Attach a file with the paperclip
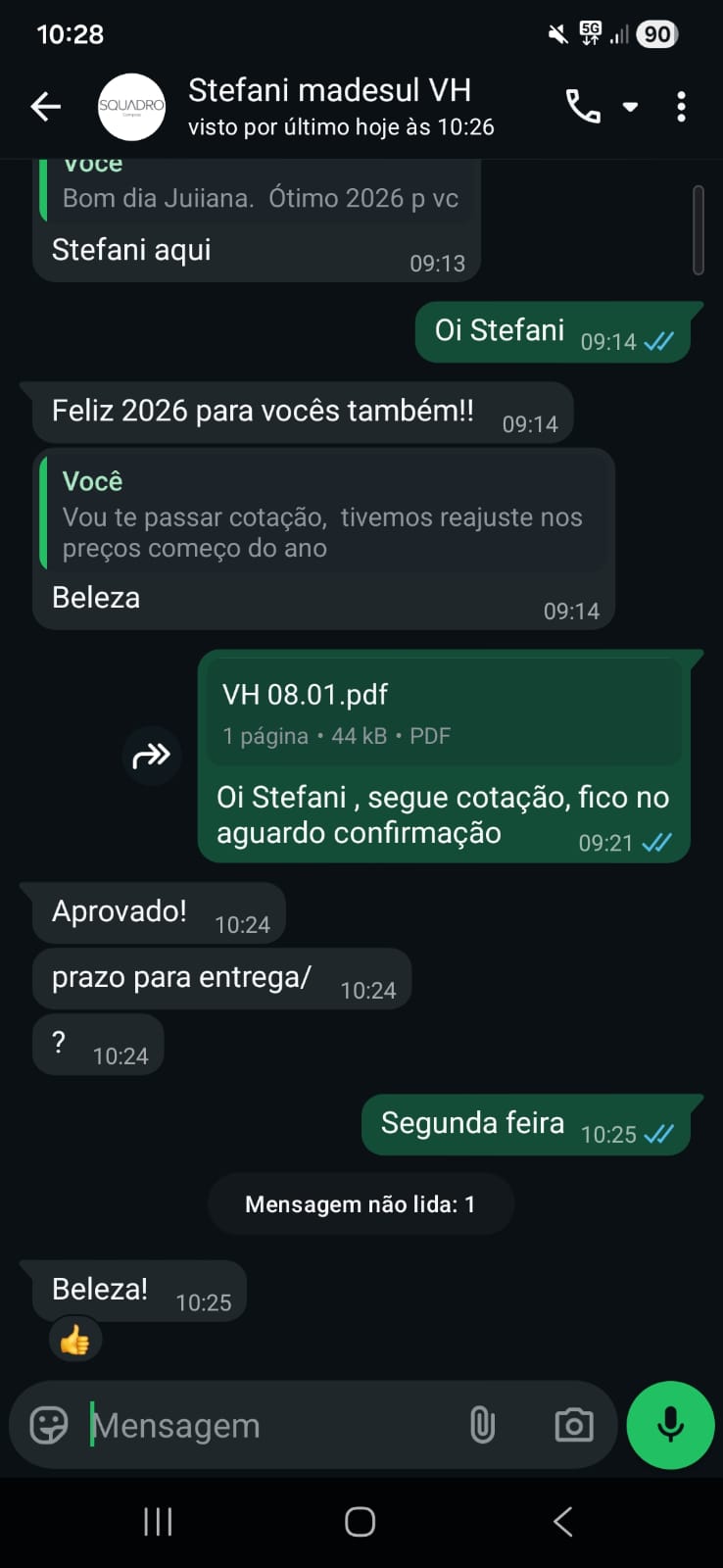This screenshot has height=1568, width=723. (482, 1425)
